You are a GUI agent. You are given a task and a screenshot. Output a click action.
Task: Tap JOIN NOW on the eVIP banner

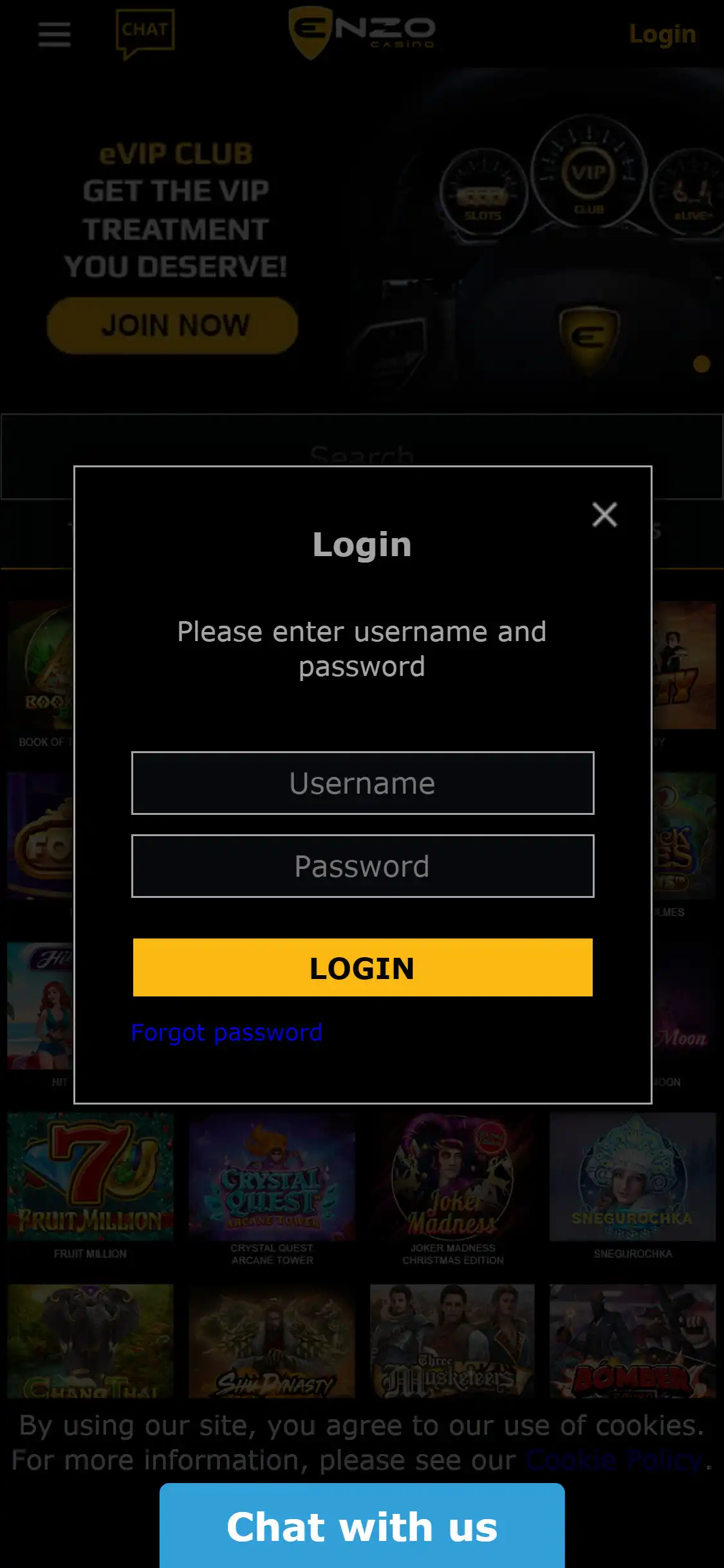tap(172, 325)
